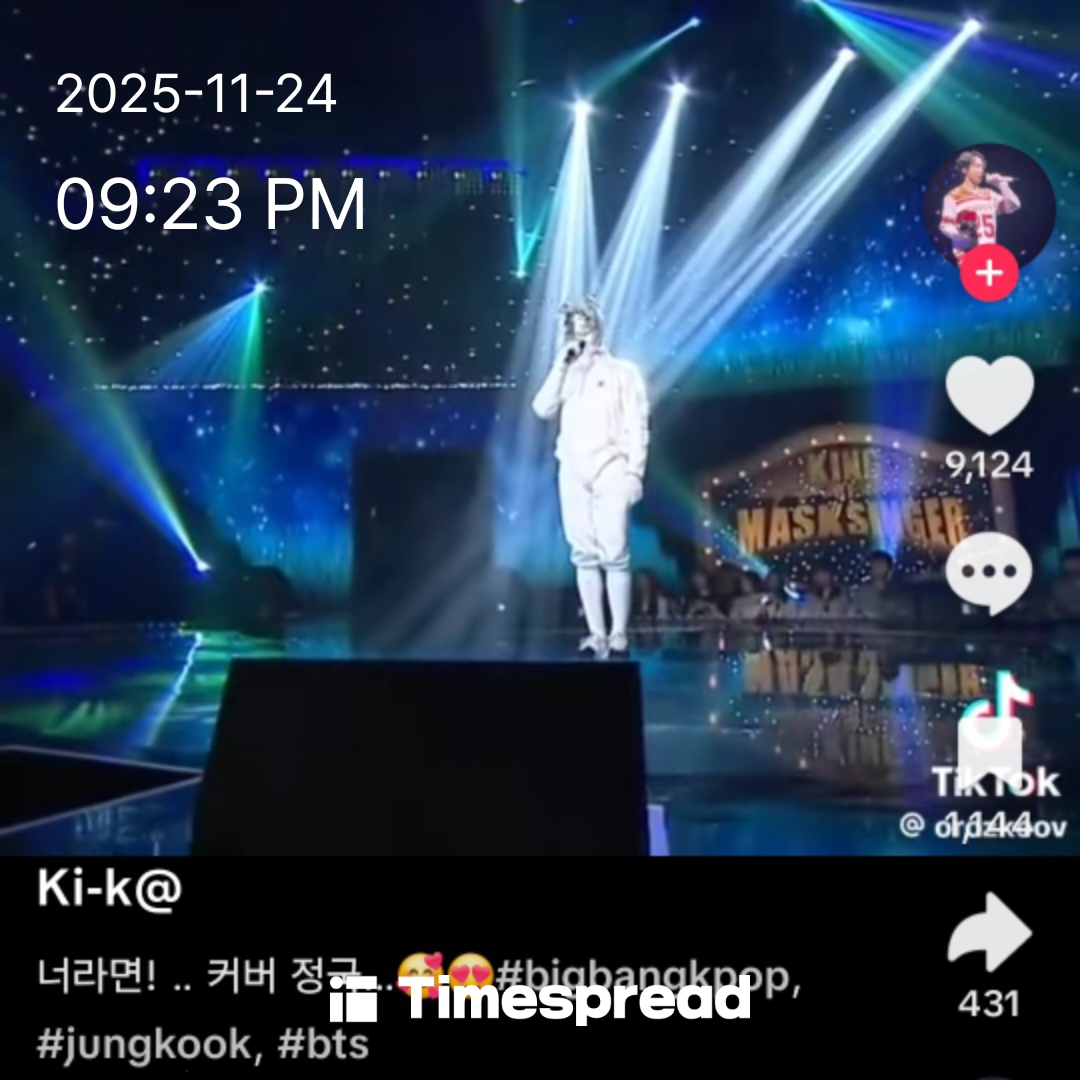Open the Ki-k@ username
1080x1080 pixels.
[x=110, y=889]
